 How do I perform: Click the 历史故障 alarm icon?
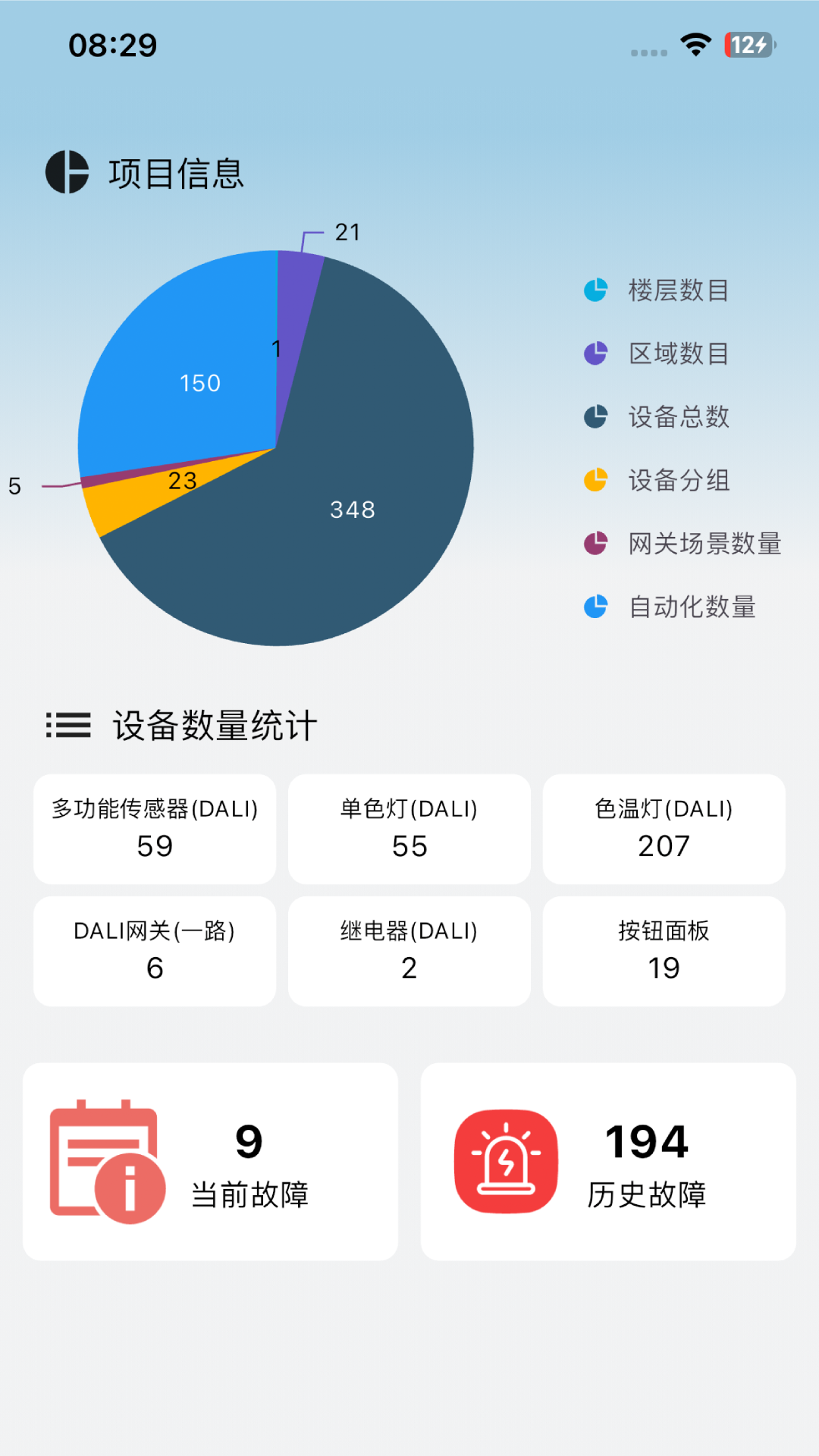[x=505, y=1160]
